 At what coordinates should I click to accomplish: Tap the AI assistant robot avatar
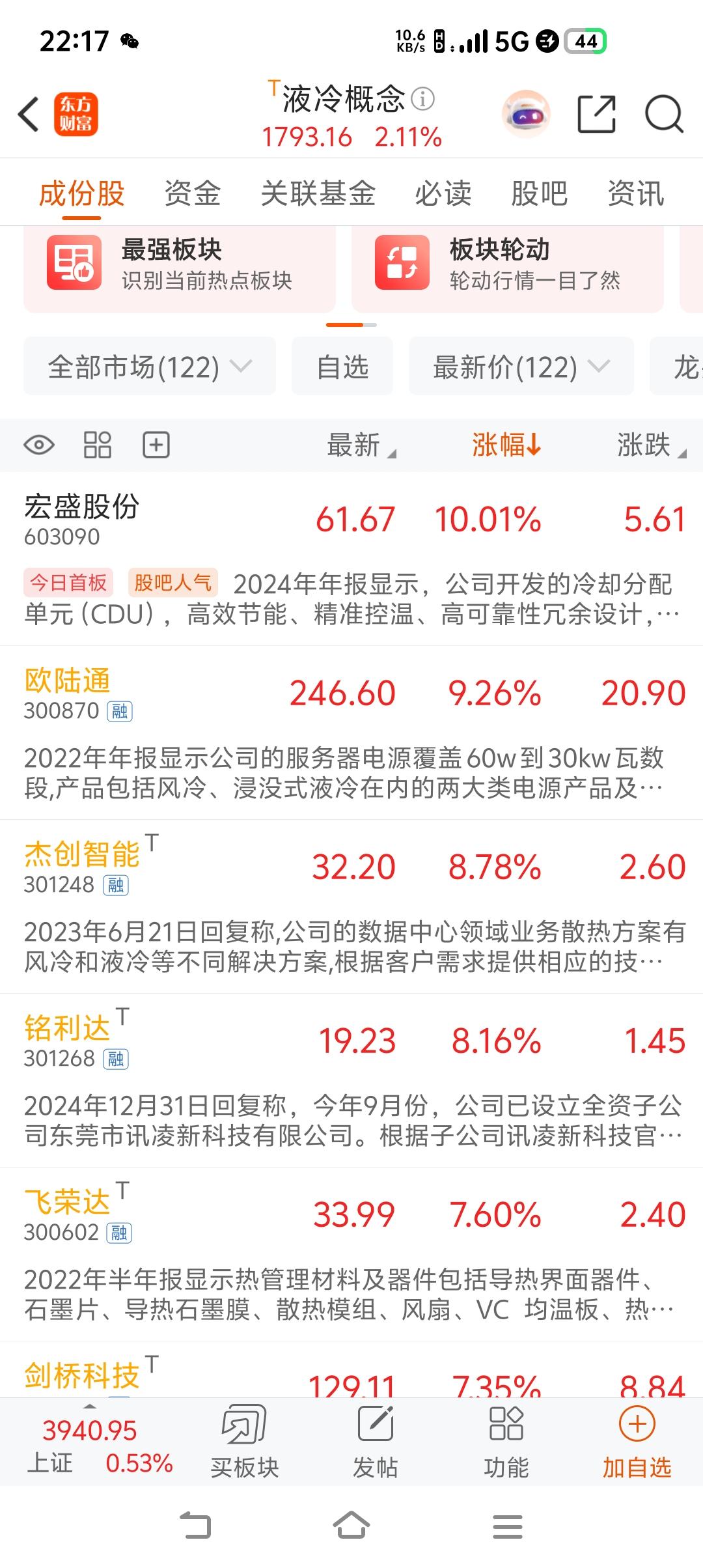526,114
